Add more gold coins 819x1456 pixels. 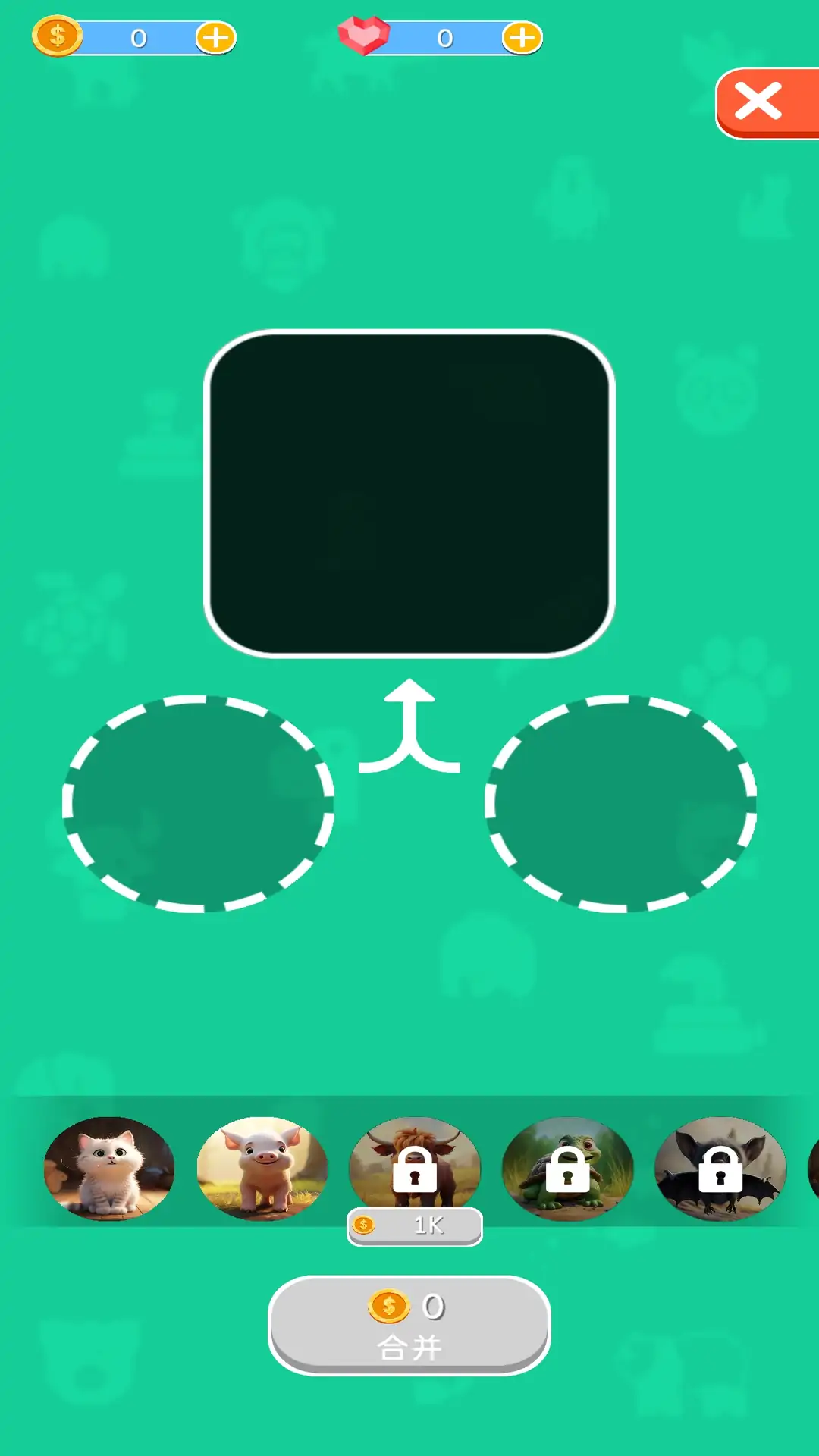216,38
